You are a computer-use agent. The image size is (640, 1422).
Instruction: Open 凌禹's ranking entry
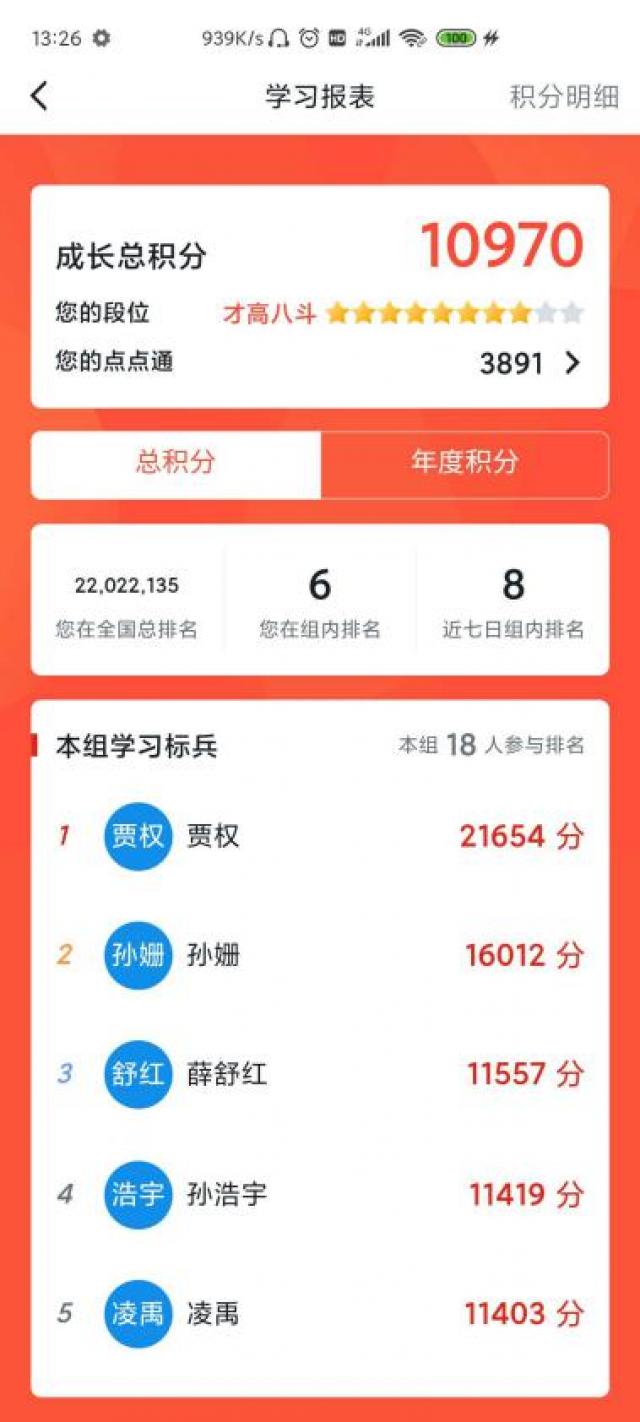point(320,1313)
